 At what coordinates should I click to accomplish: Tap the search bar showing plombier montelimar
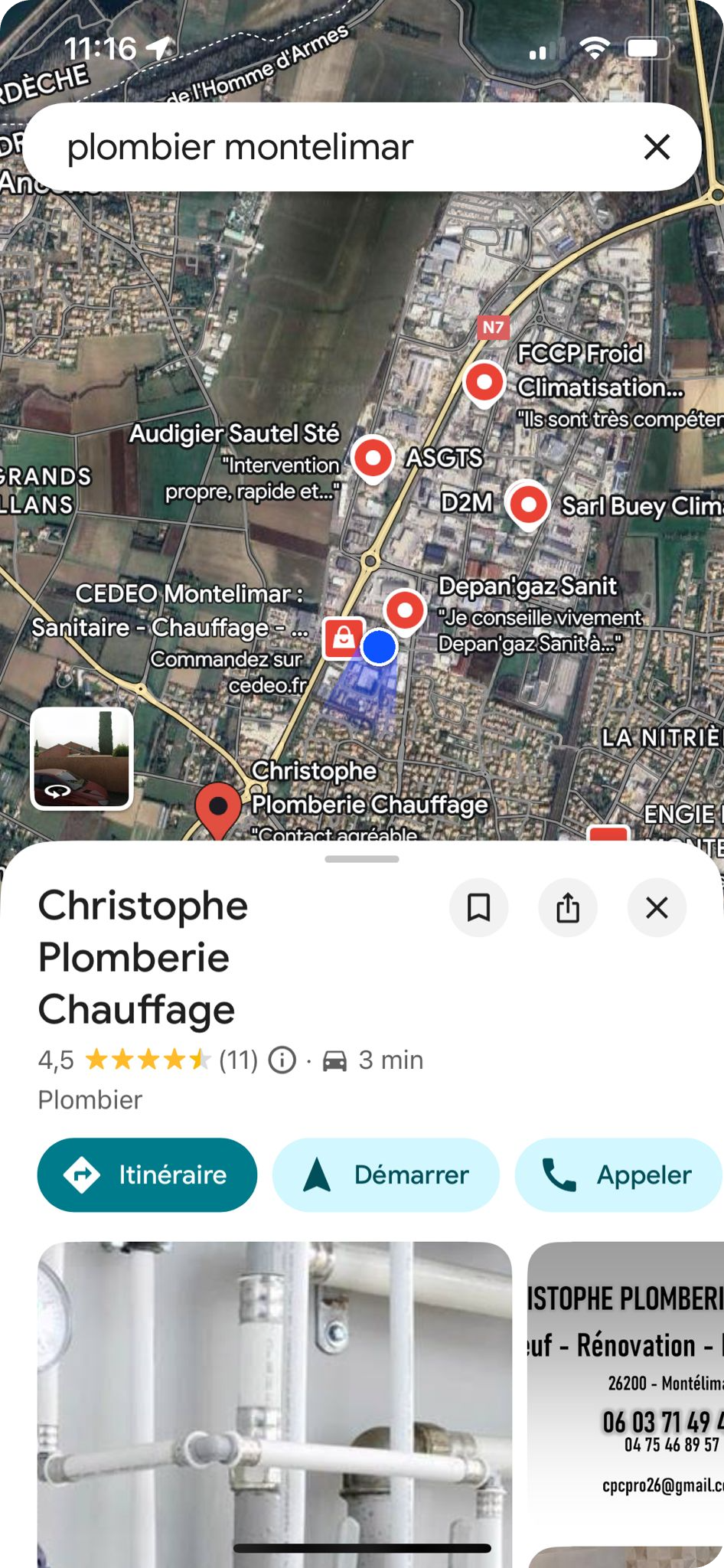306,147
